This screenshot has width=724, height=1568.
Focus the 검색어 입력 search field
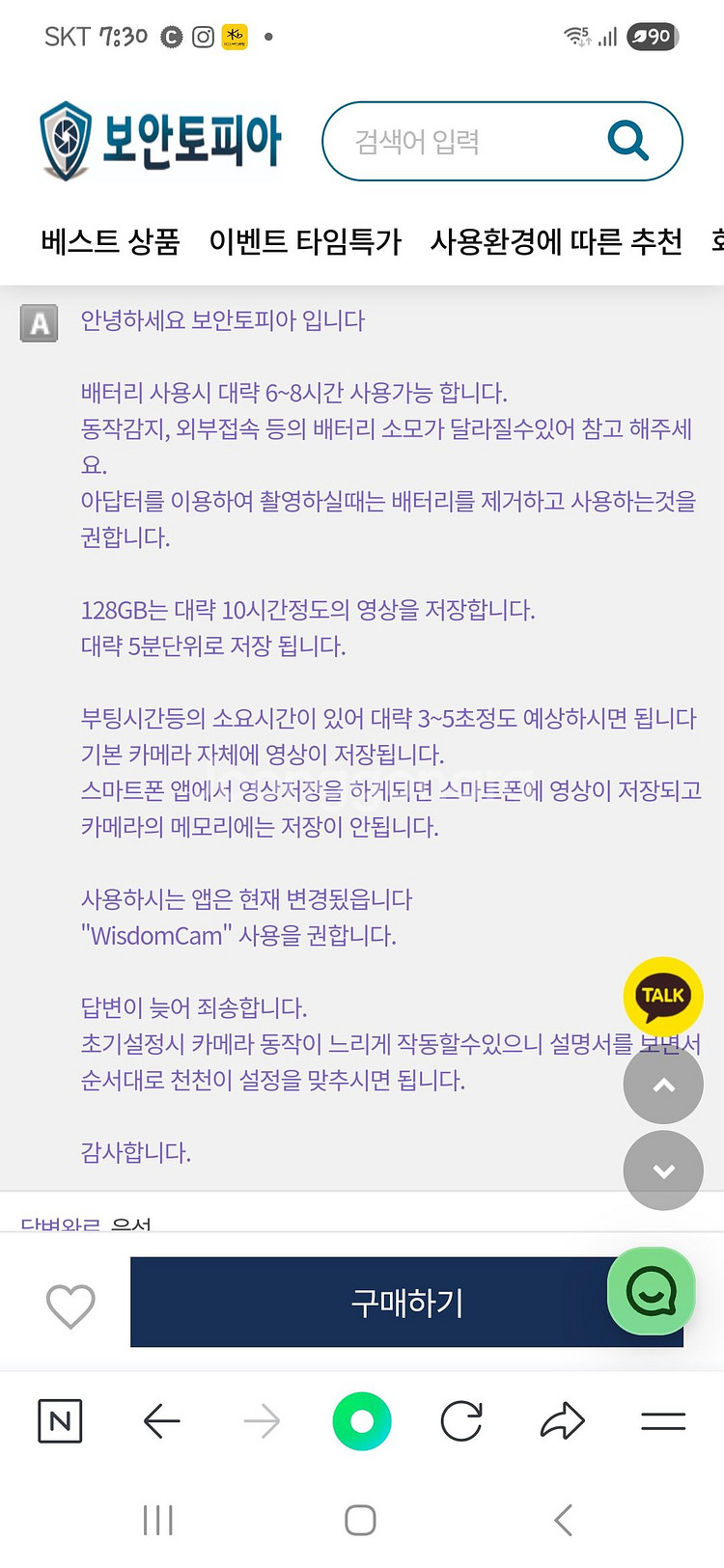pyautogui.click(x=463, y=142)
